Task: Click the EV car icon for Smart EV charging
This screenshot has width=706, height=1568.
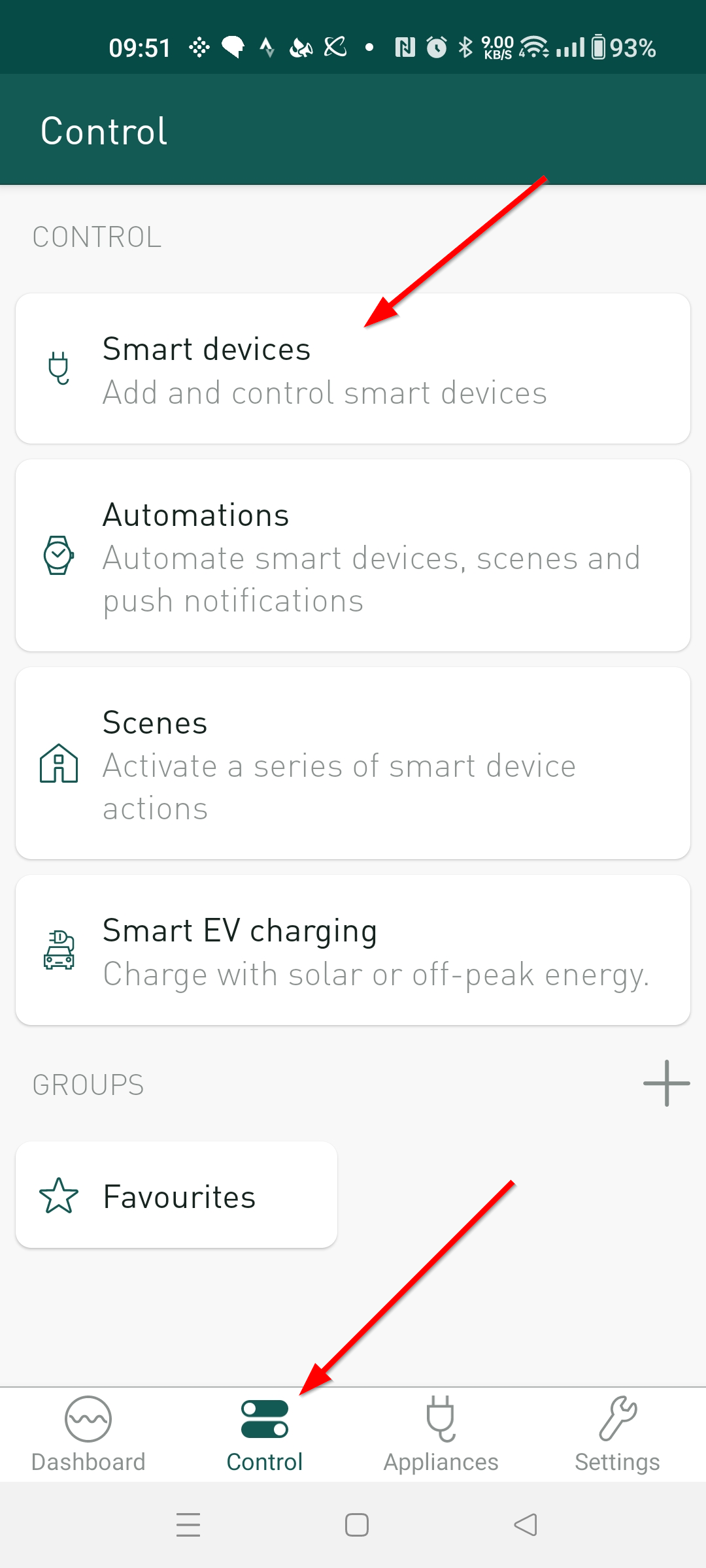Action: 58,951
